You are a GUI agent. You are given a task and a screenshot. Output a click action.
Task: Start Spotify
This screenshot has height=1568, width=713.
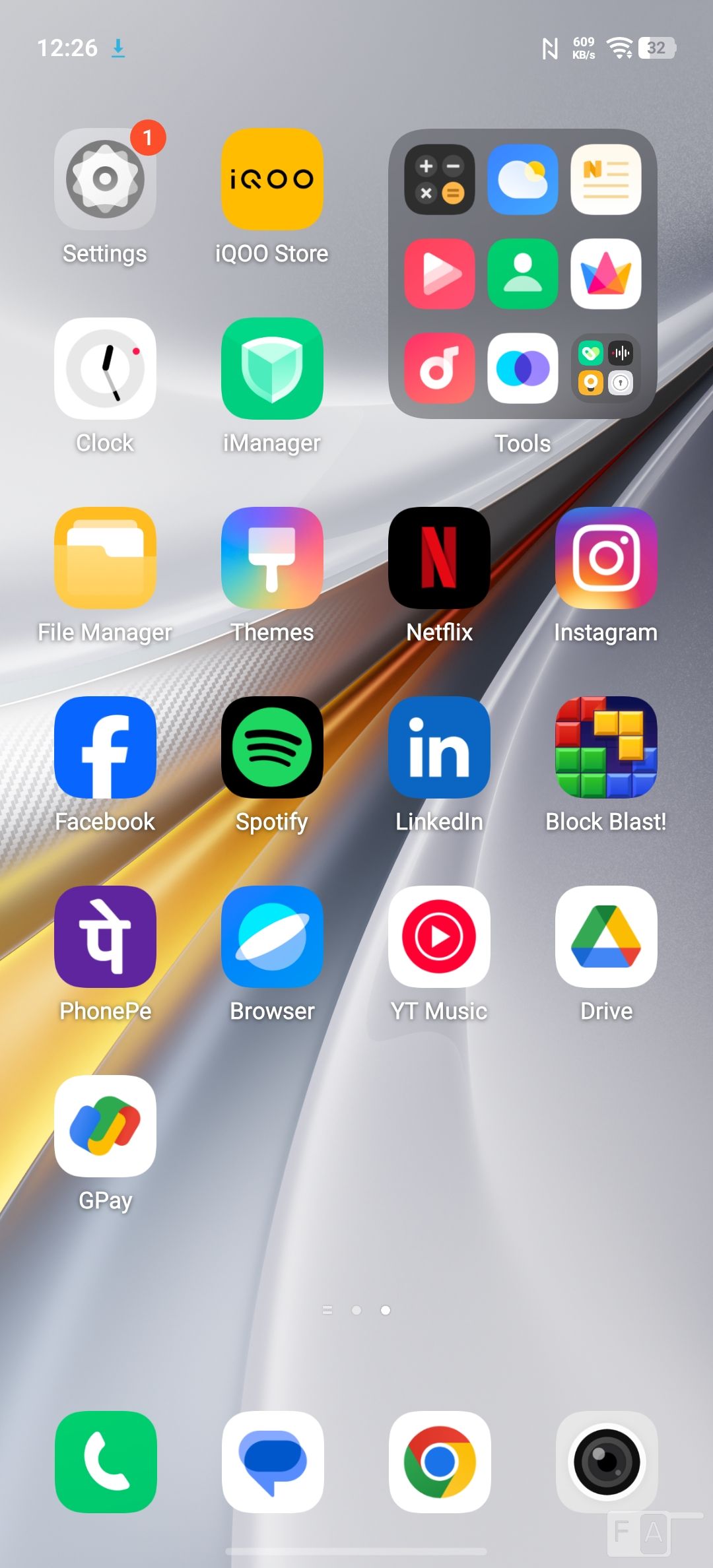(272, 747)
